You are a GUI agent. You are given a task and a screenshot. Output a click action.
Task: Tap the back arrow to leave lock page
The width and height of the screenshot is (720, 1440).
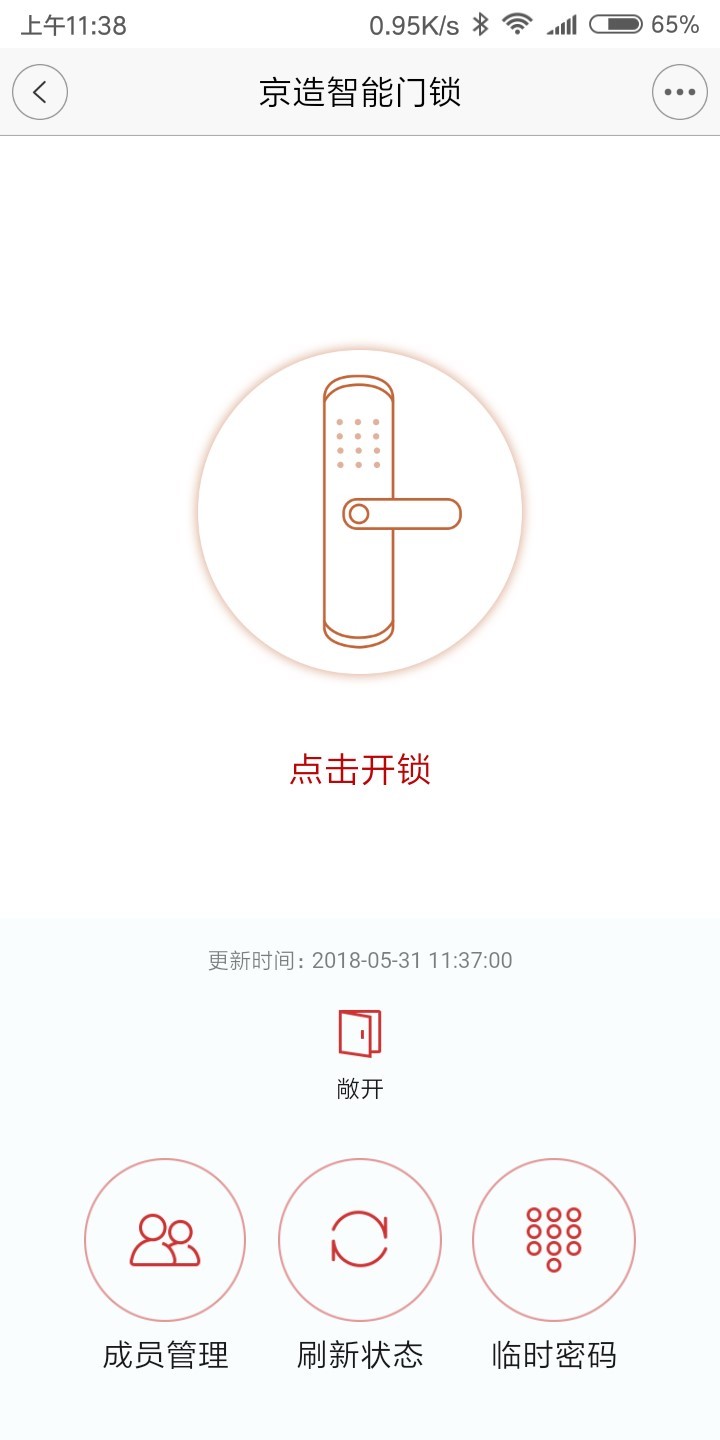(x=40, y=90)
